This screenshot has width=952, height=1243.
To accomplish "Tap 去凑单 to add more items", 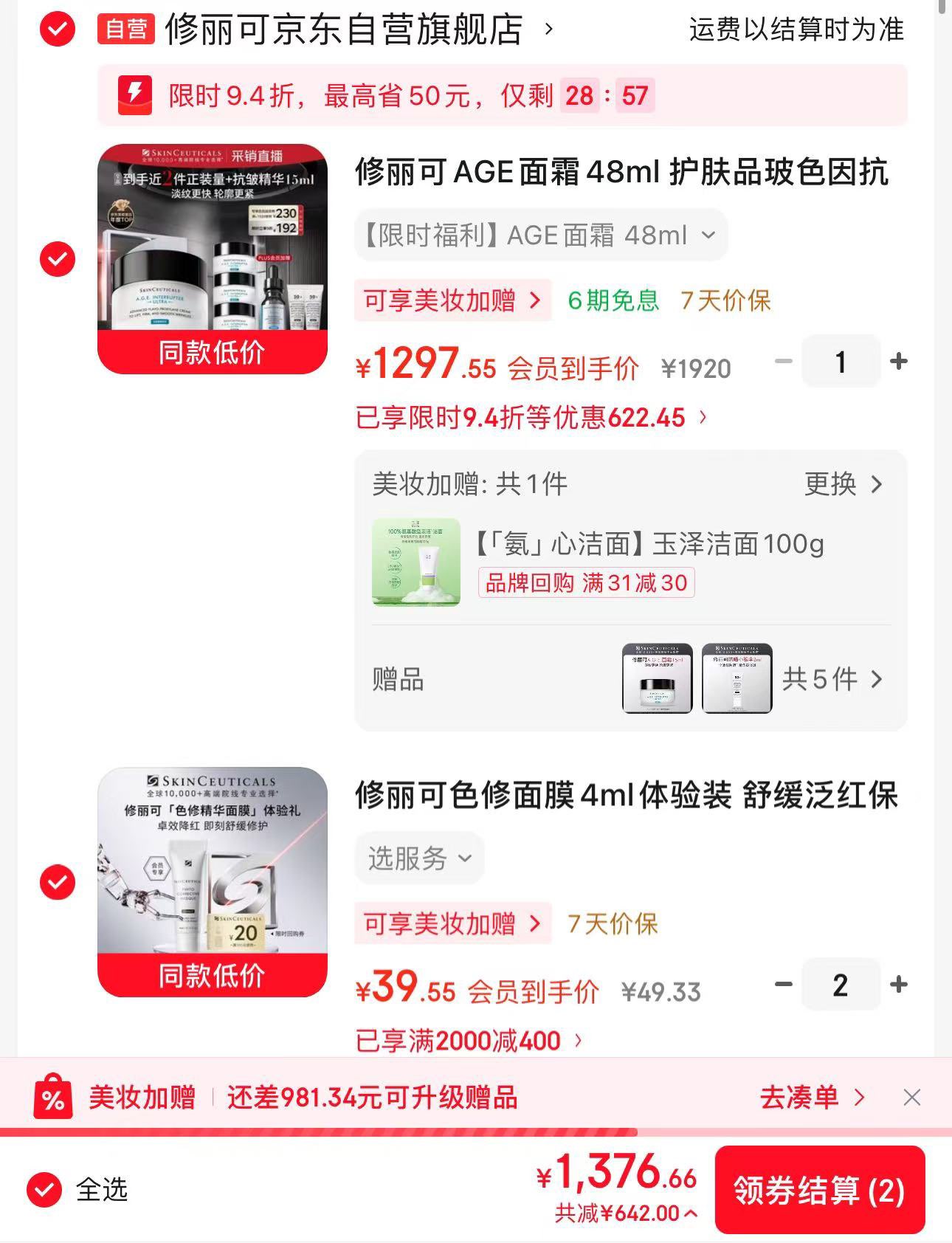I will [811, 1098].
